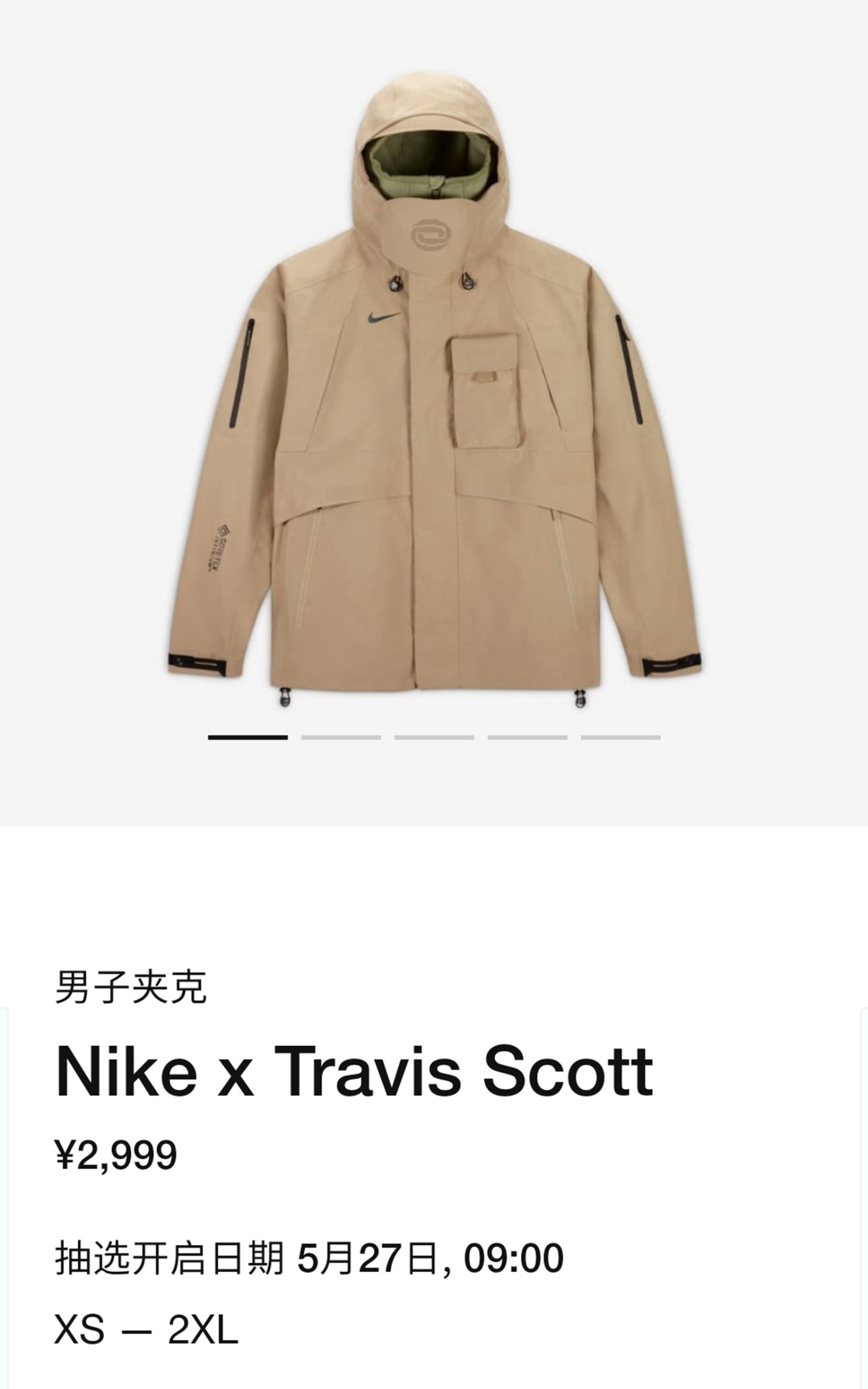Select the third carousel indicator segment
Screen dimensions: 868x1389
(434, 737)
